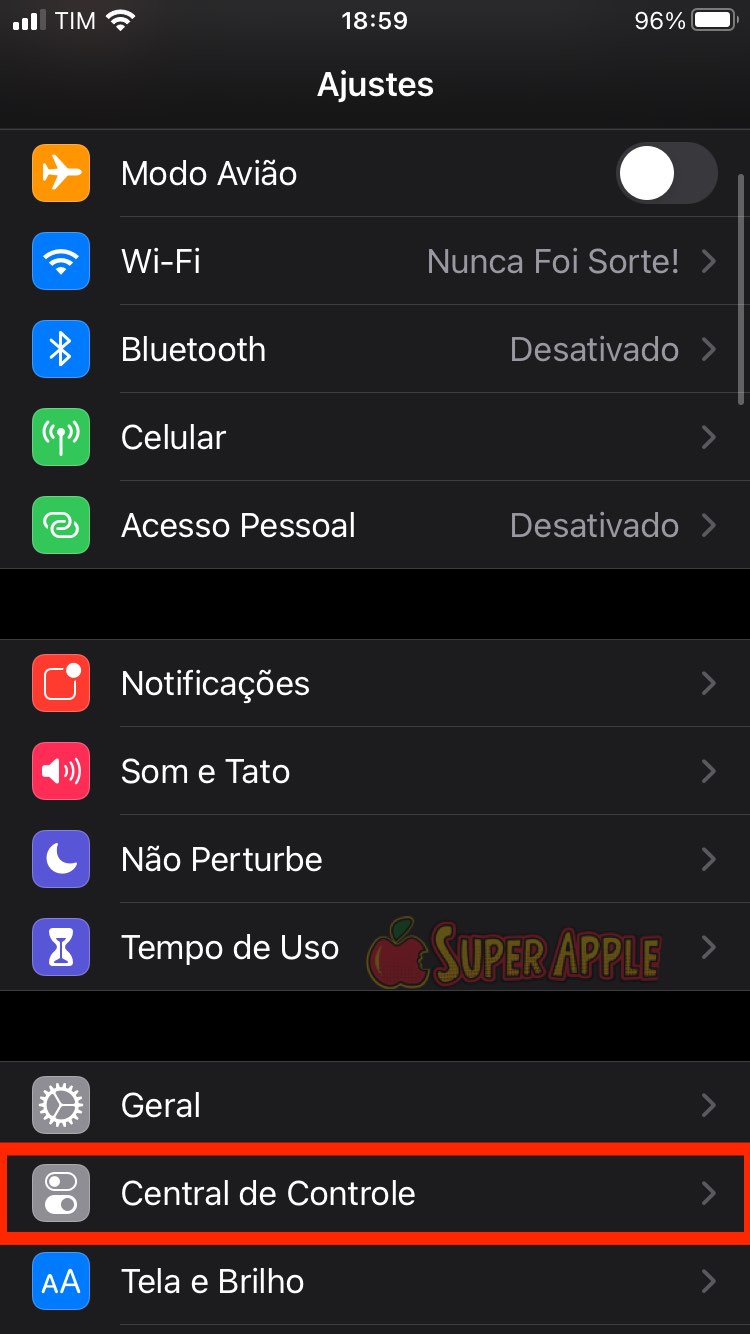Open Bluetooth settings
This screenshot has width=750, height=1334.
point(375,350)
